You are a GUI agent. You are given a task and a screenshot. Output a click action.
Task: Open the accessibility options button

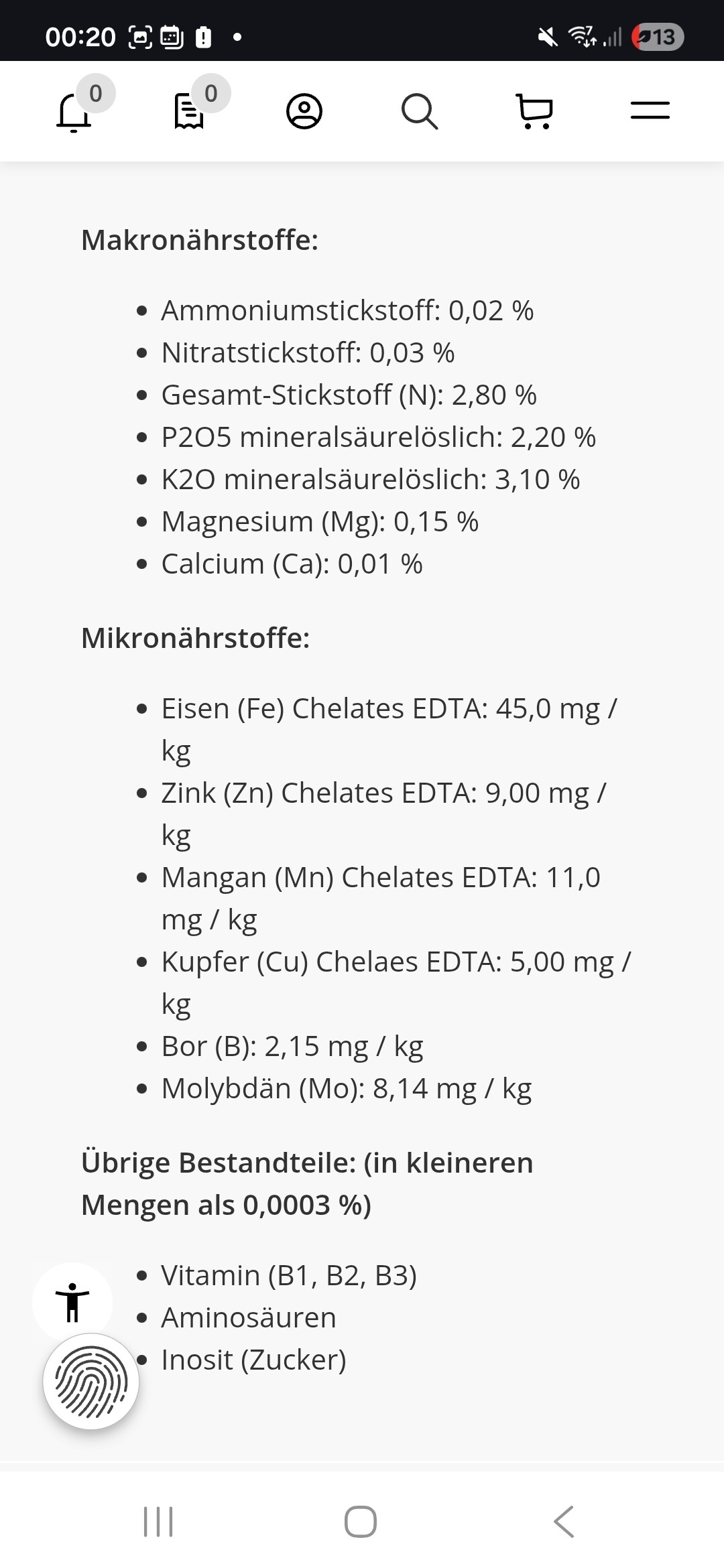[72, 1302]
